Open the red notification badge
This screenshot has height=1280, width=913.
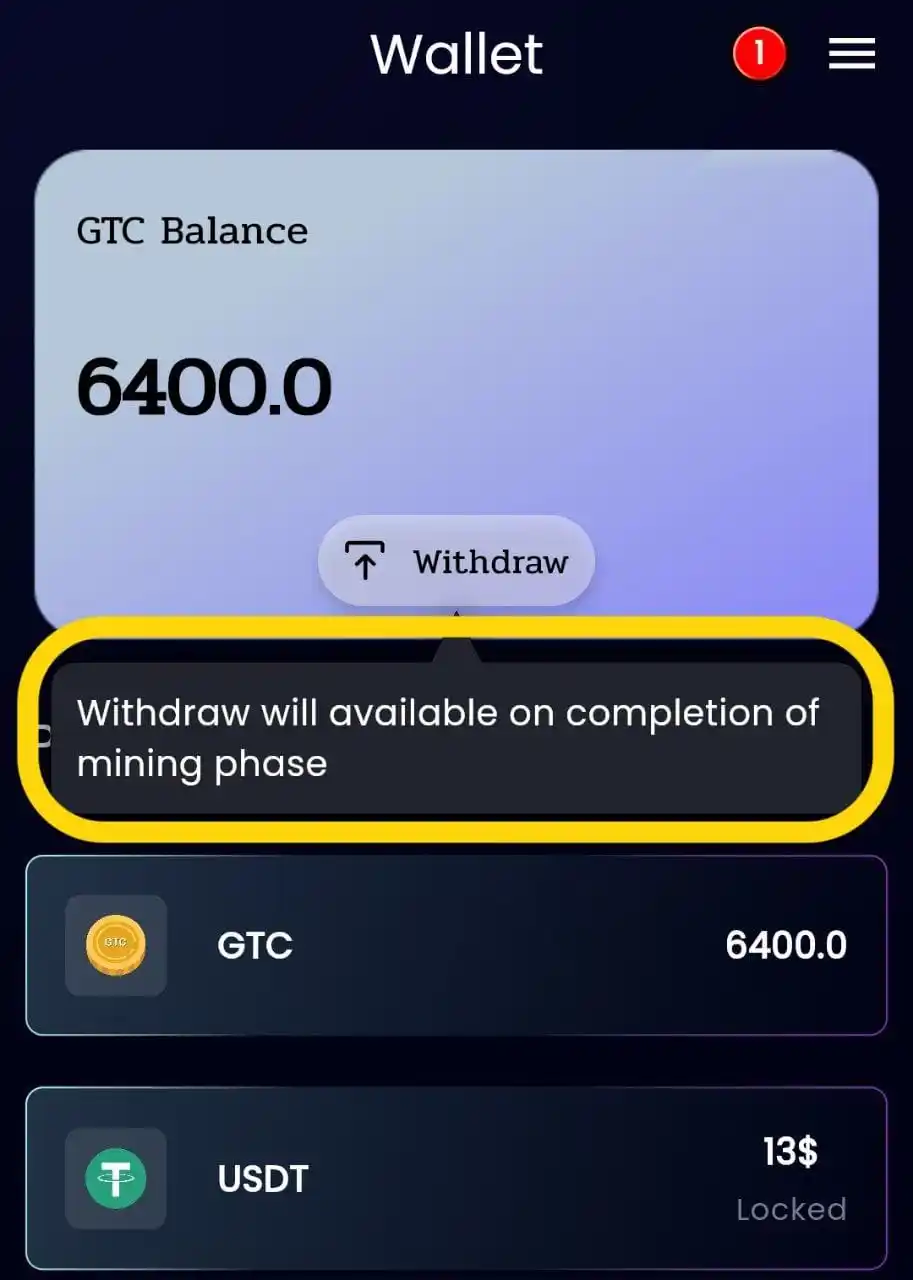(x=759, y=54)
